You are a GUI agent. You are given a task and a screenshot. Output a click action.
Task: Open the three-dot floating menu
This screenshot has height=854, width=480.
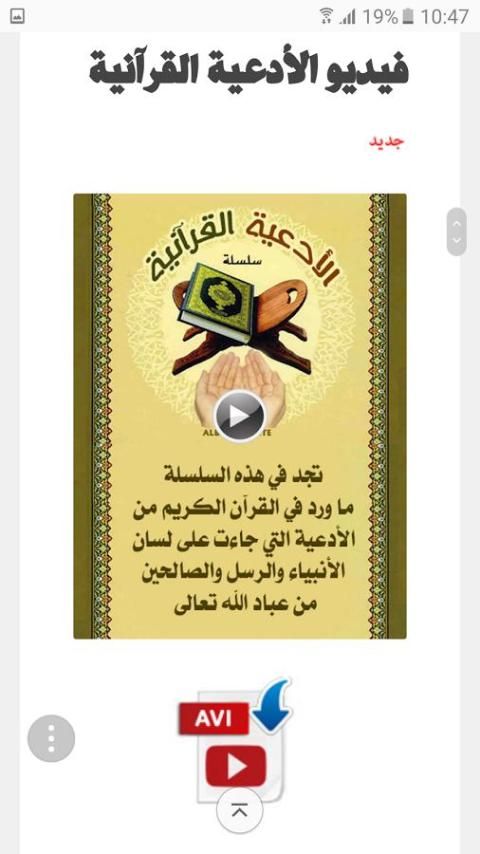(51, 738)
